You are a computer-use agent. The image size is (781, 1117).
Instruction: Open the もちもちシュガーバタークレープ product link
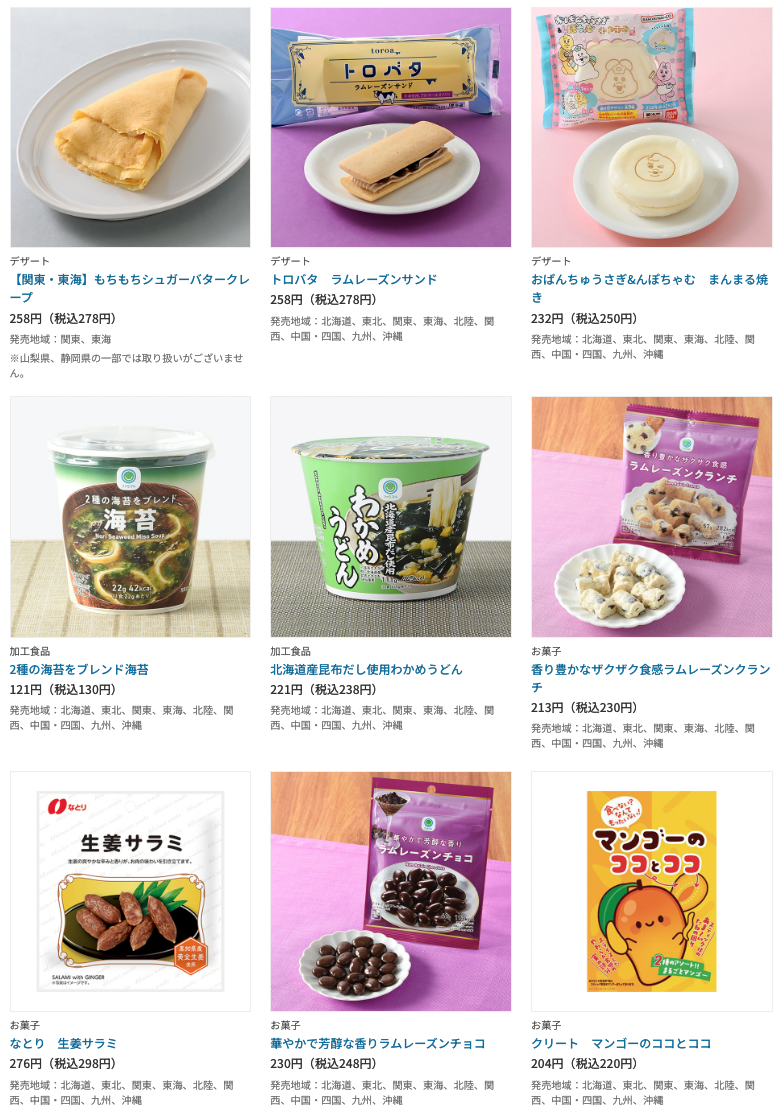tap(130, 288)
